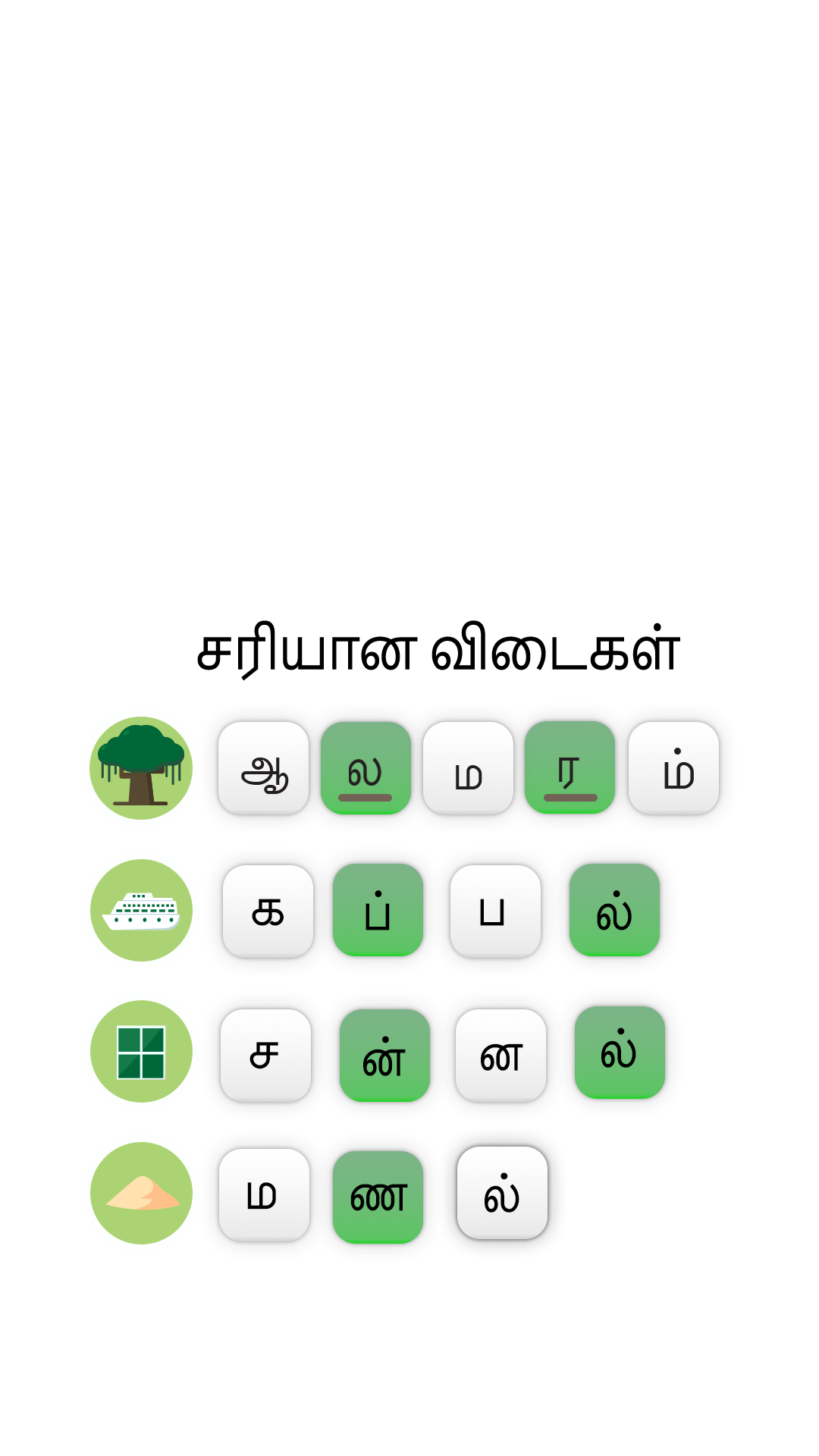Tap the window picture icon
This screenshot has height=1456, width=819.
[x=141, y=1051]
